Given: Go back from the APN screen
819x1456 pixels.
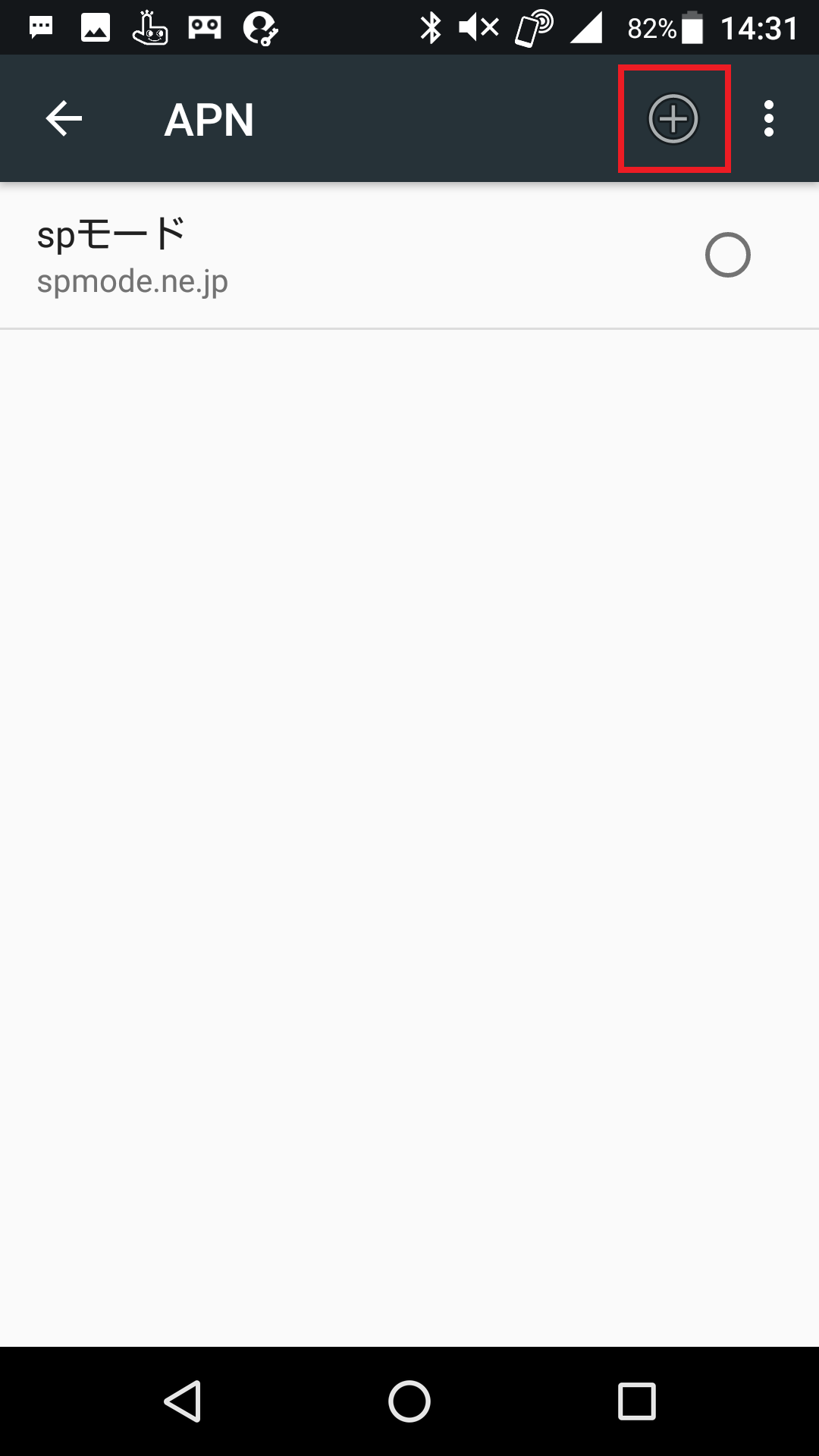Looking at the screenshot, I should click(64, 119).
